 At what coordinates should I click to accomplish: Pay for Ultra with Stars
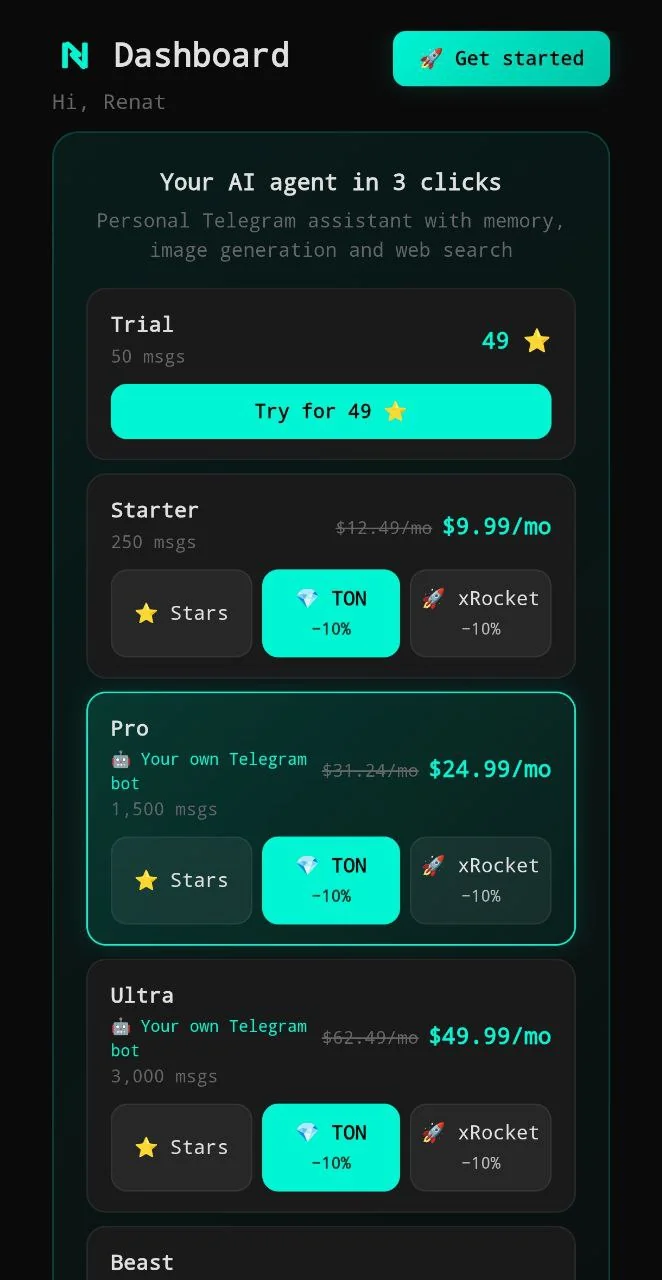181,1147
